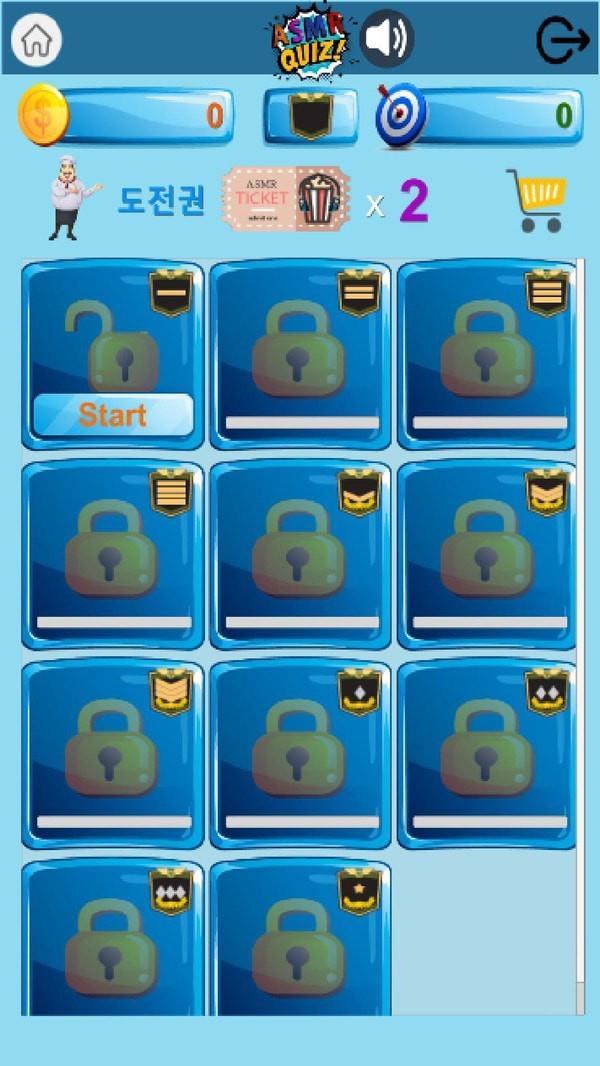
Task: Tap the ASMR ticket challenge pass
Action: tap(286, 200)
